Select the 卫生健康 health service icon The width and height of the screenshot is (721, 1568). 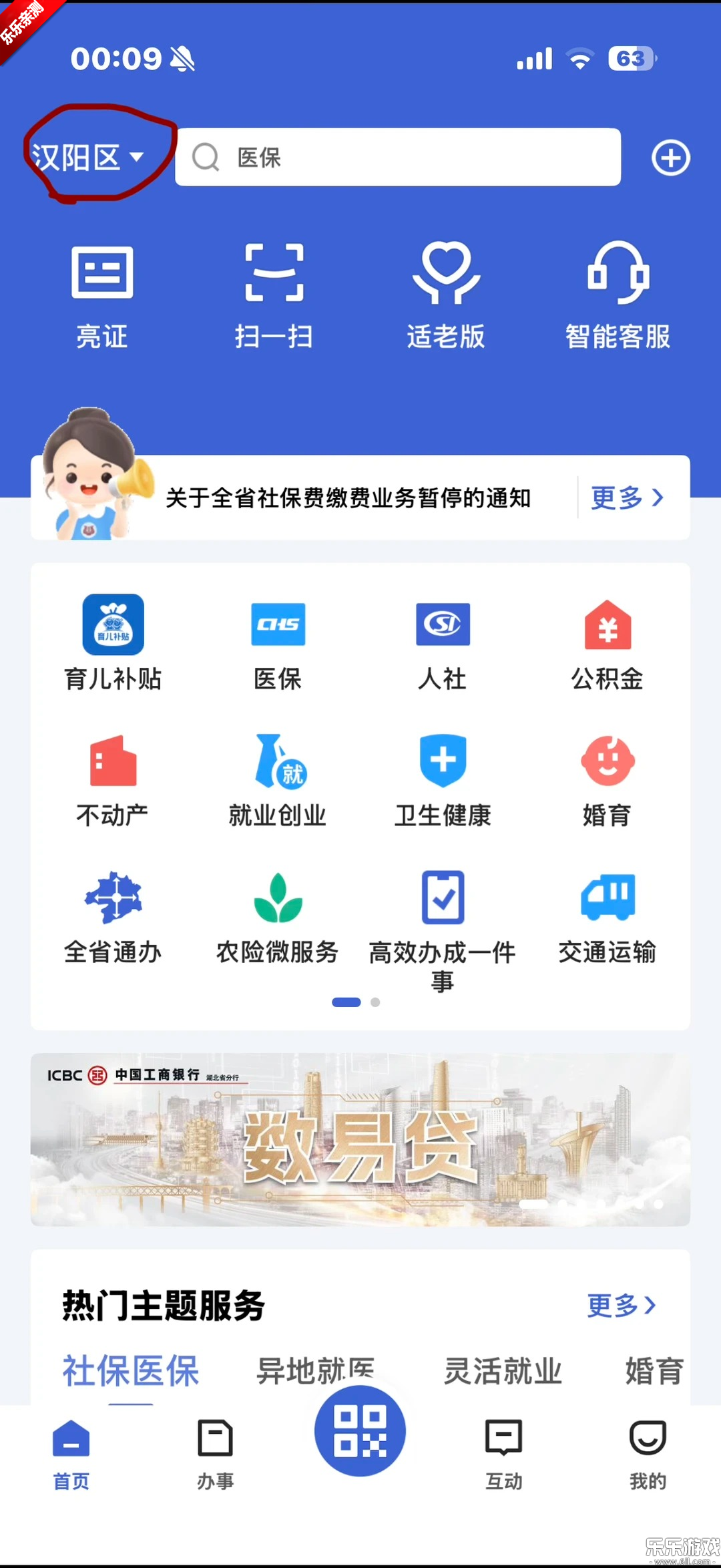pyautogui.click(x=443, y=778)
